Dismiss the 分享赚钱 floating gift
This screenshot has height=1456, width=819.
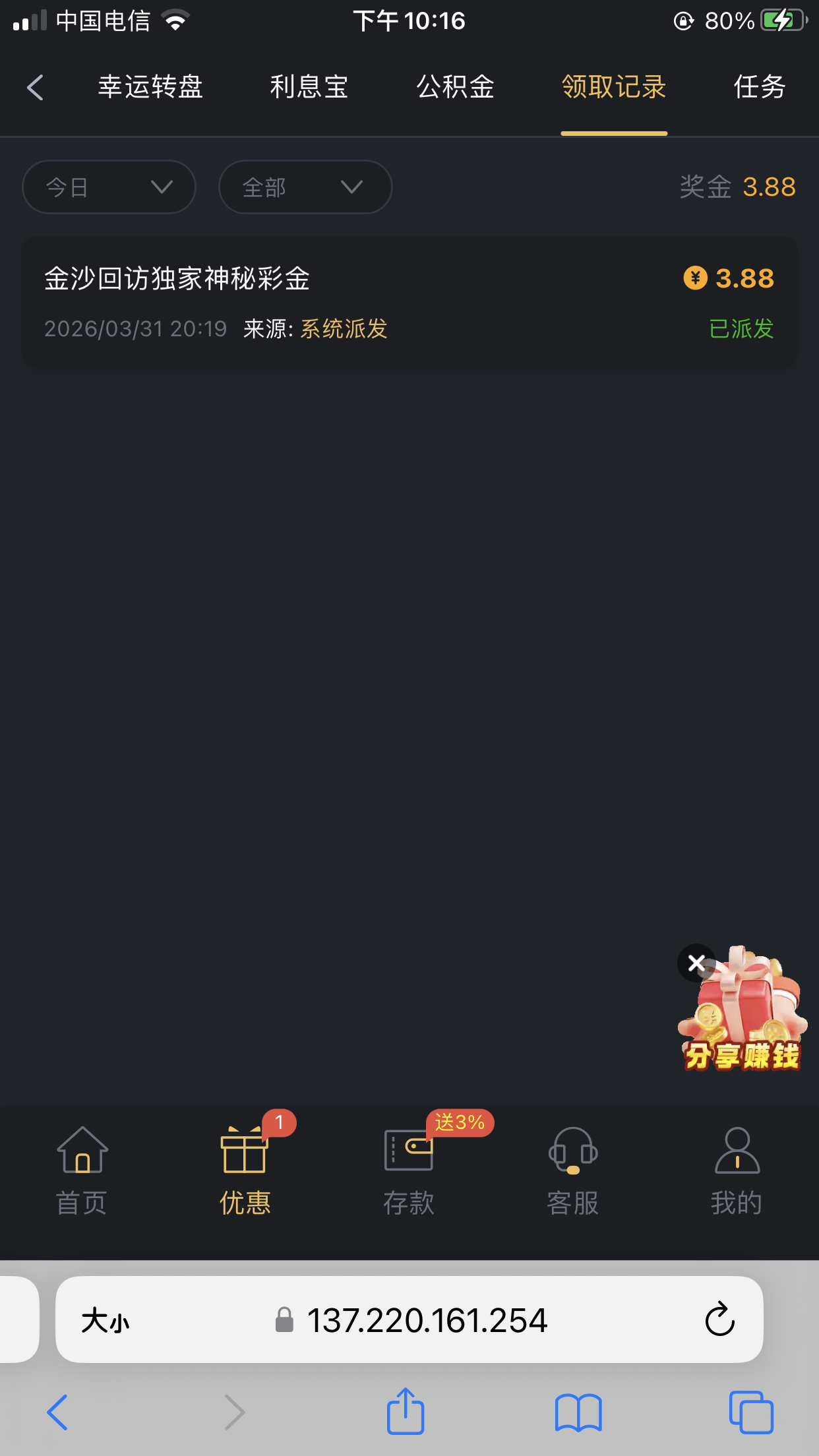[x=696, y=963]
